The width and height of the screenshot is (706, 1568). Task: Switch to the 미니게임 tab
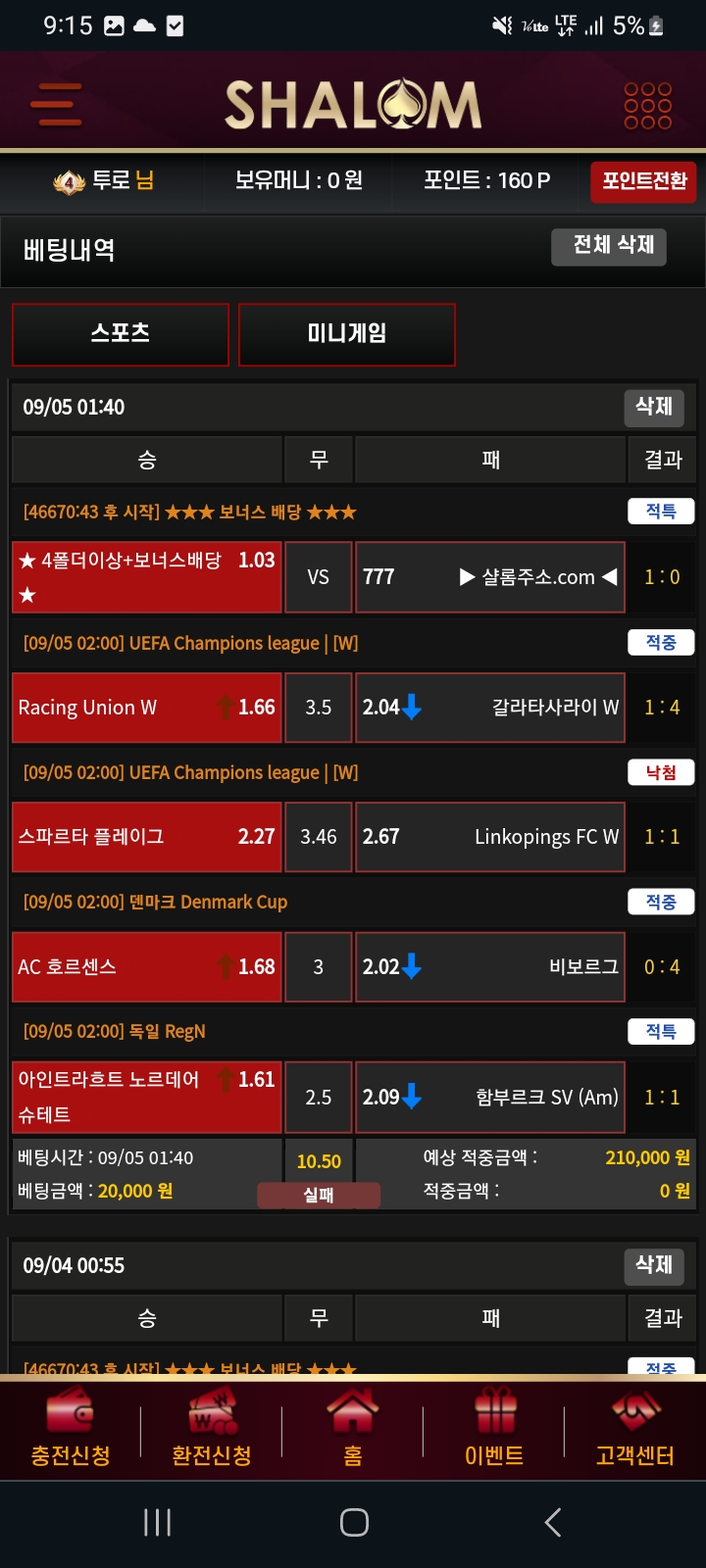click(347, 334)
